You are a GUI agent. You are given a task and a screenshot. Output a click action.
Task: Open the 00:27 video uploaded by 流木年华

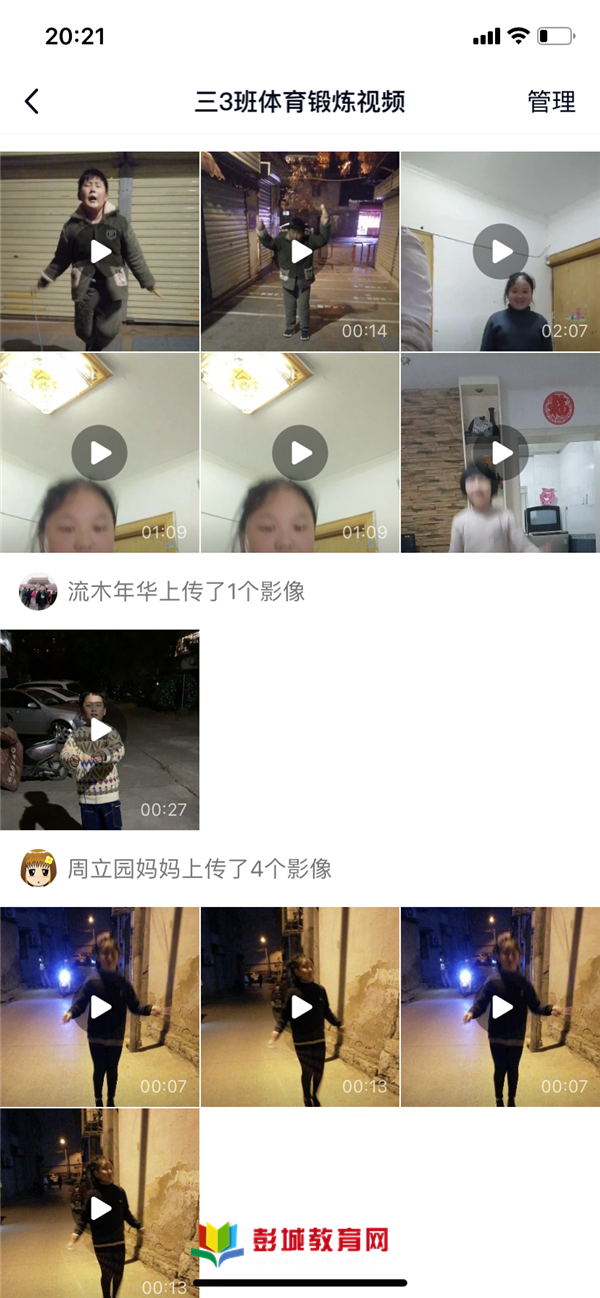(x=100, y=730)
